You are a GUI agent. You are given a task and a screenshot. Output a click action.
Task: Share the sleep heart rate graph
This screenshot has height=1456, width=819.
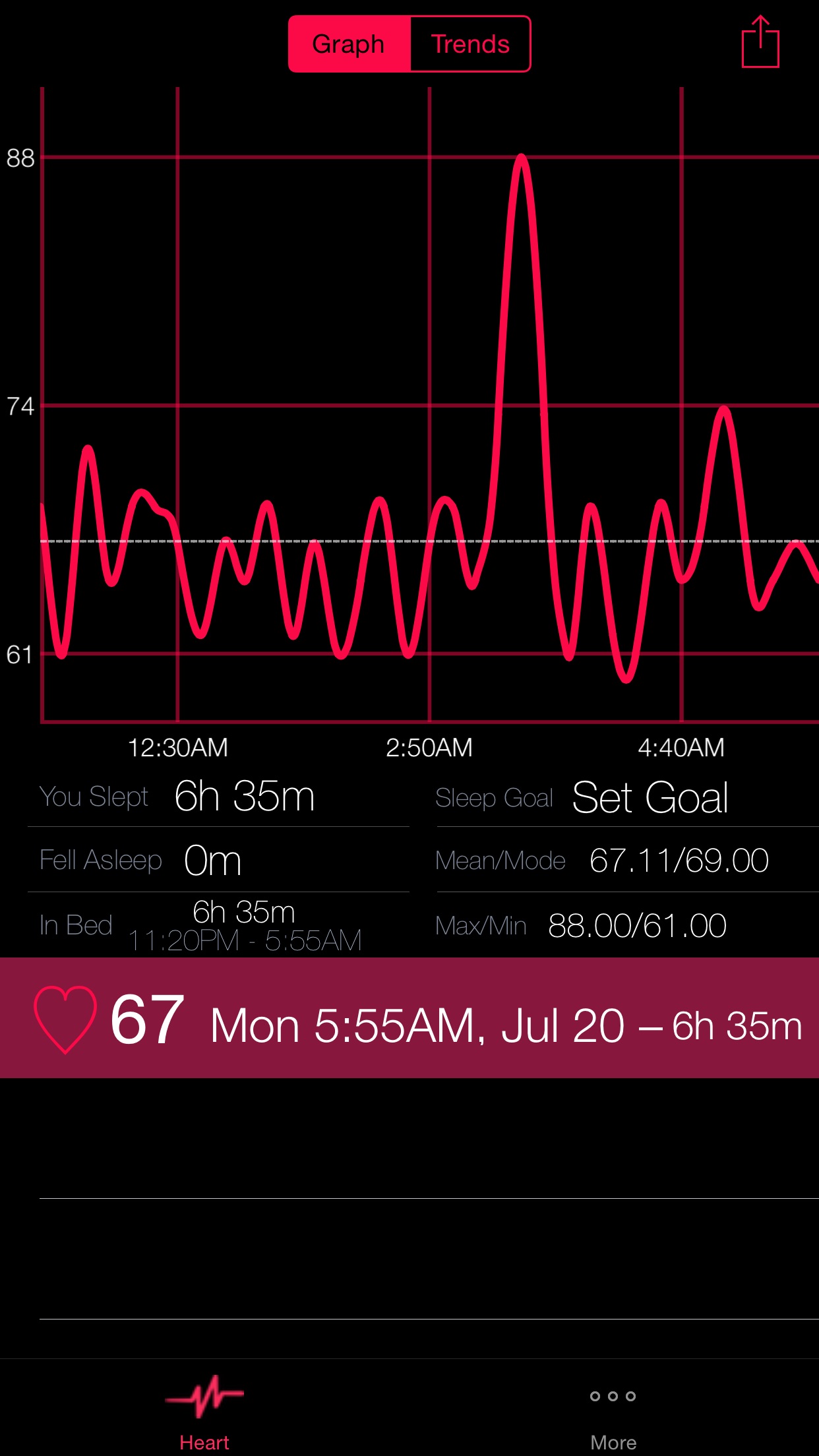(760, 42)
